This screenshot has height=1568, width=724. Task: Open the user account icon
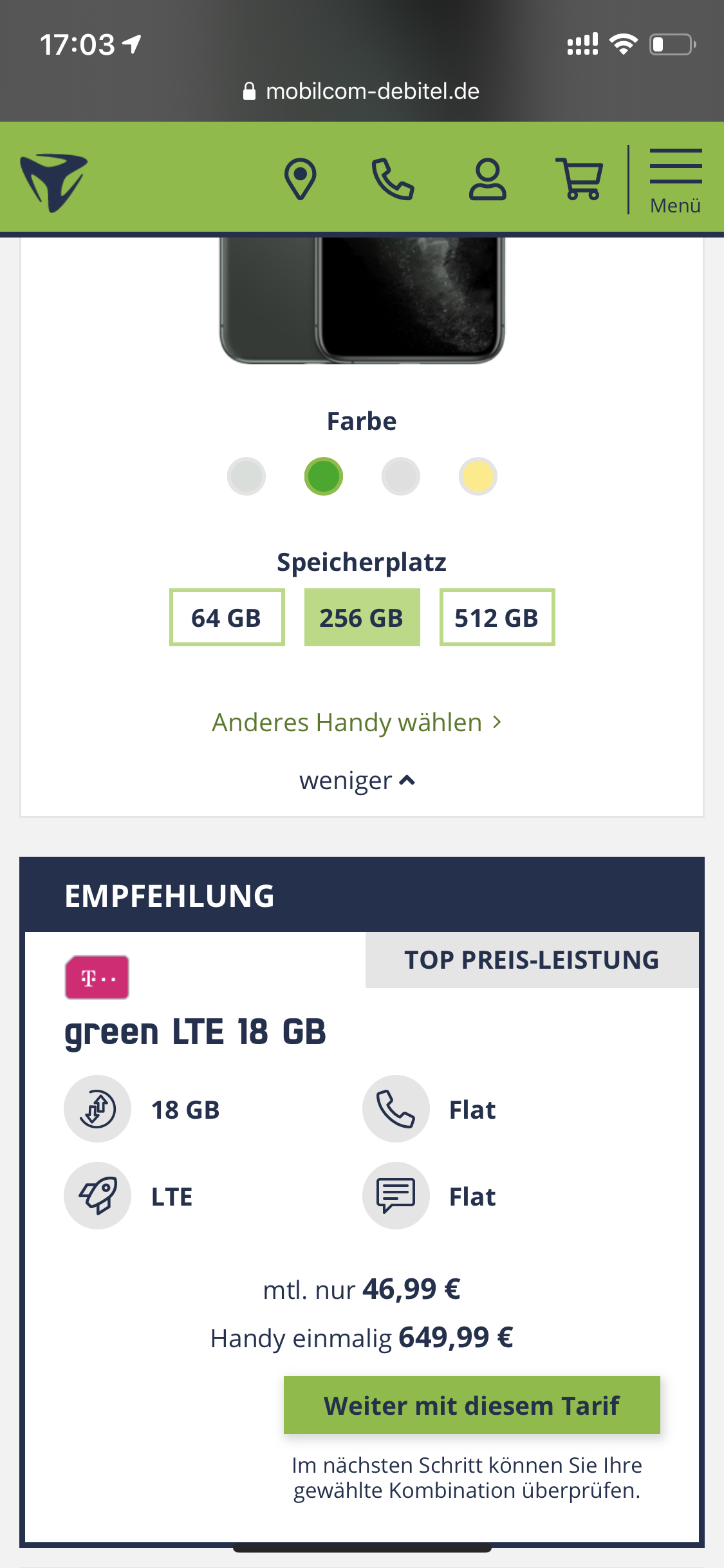point(487,179)
